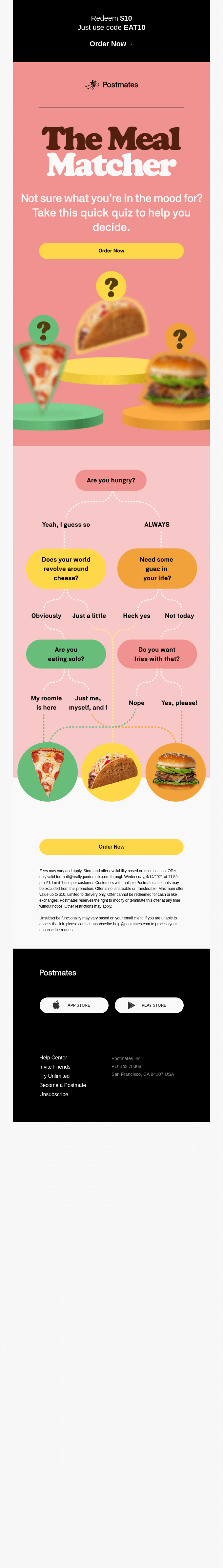
Task: Open the Play Store download button
Action: (149, 1005)
